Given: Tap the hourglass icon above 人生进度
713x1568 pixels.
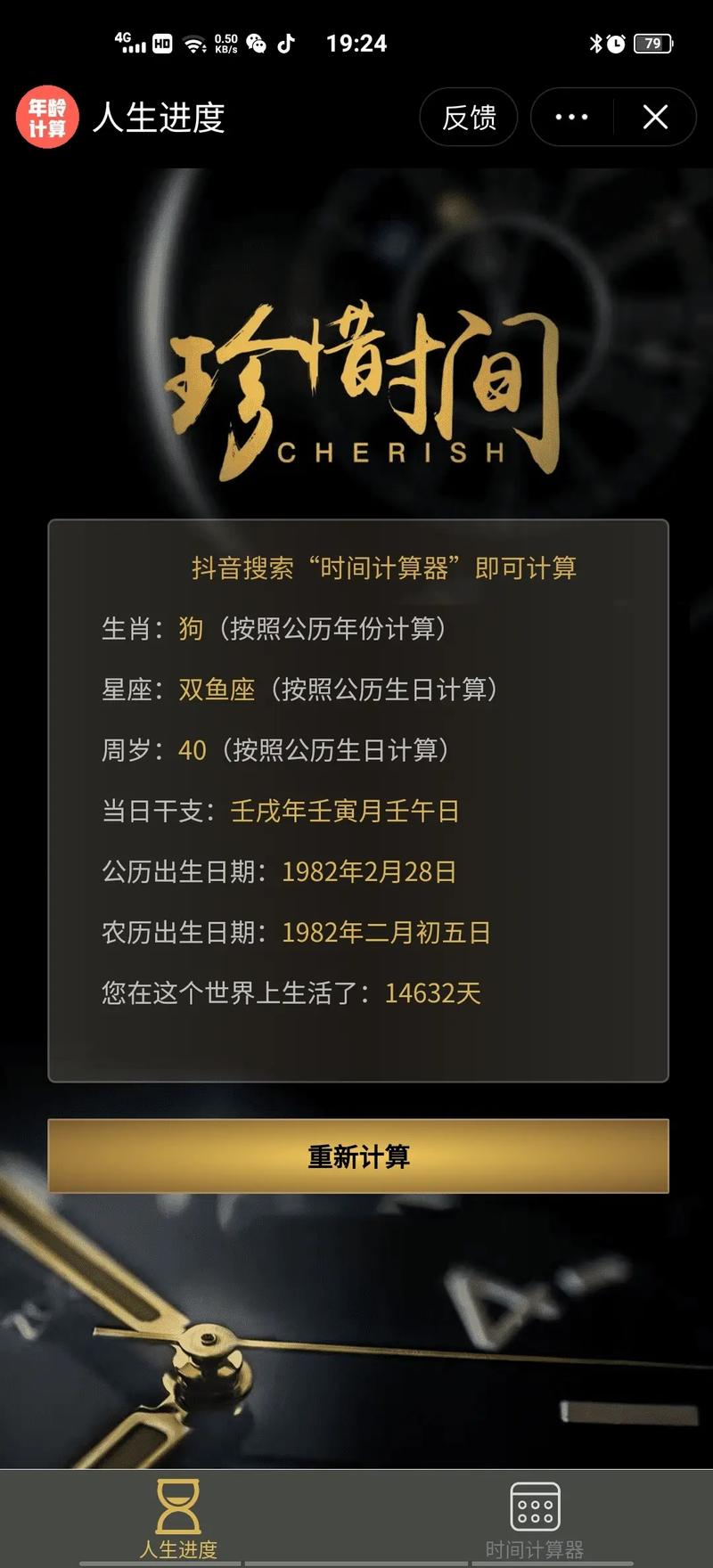Looking at the screenshot, I should [x=179, y=1506].
